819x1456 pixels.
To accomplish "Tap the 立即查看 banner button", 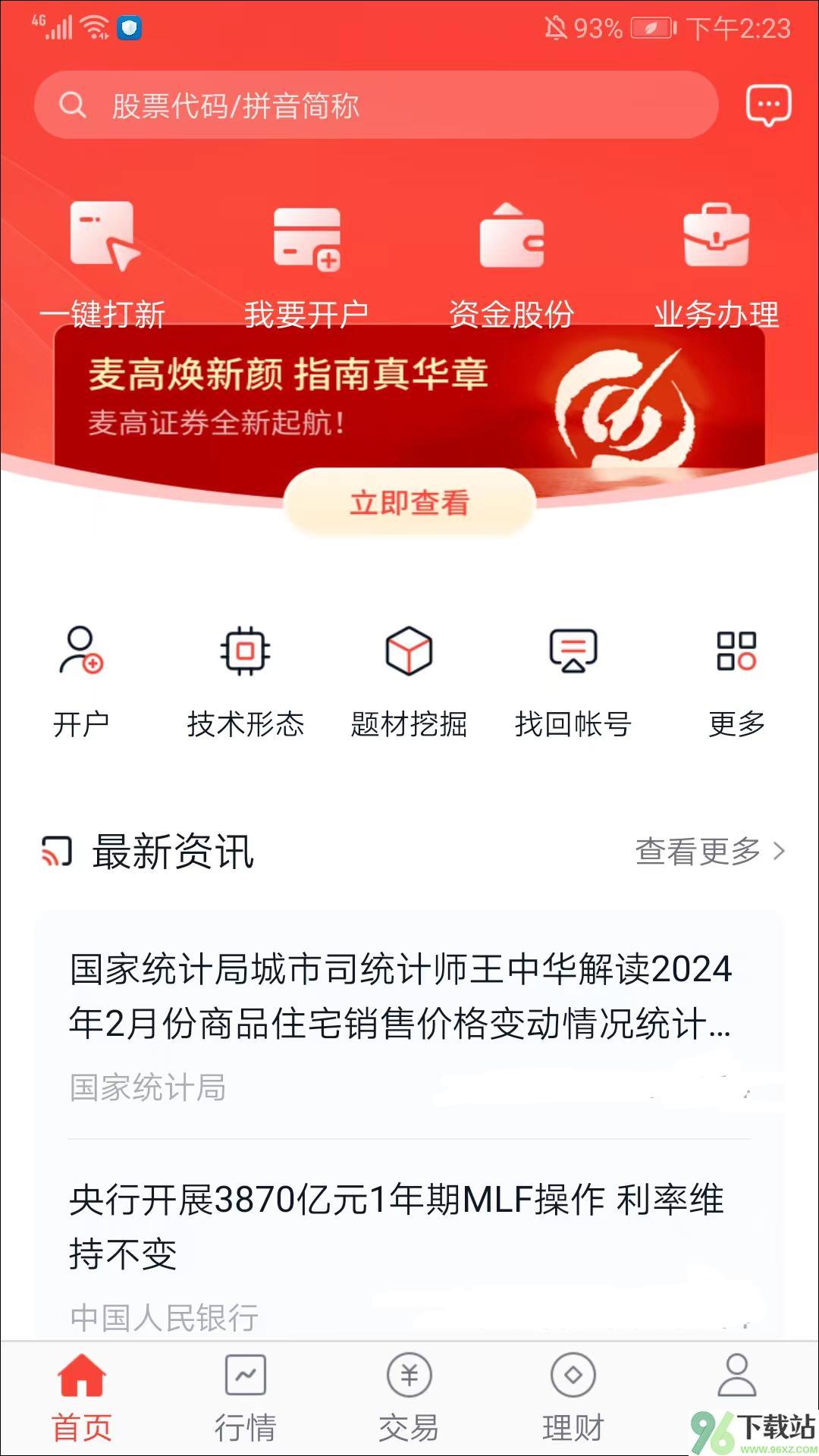I will coord(409,503).
